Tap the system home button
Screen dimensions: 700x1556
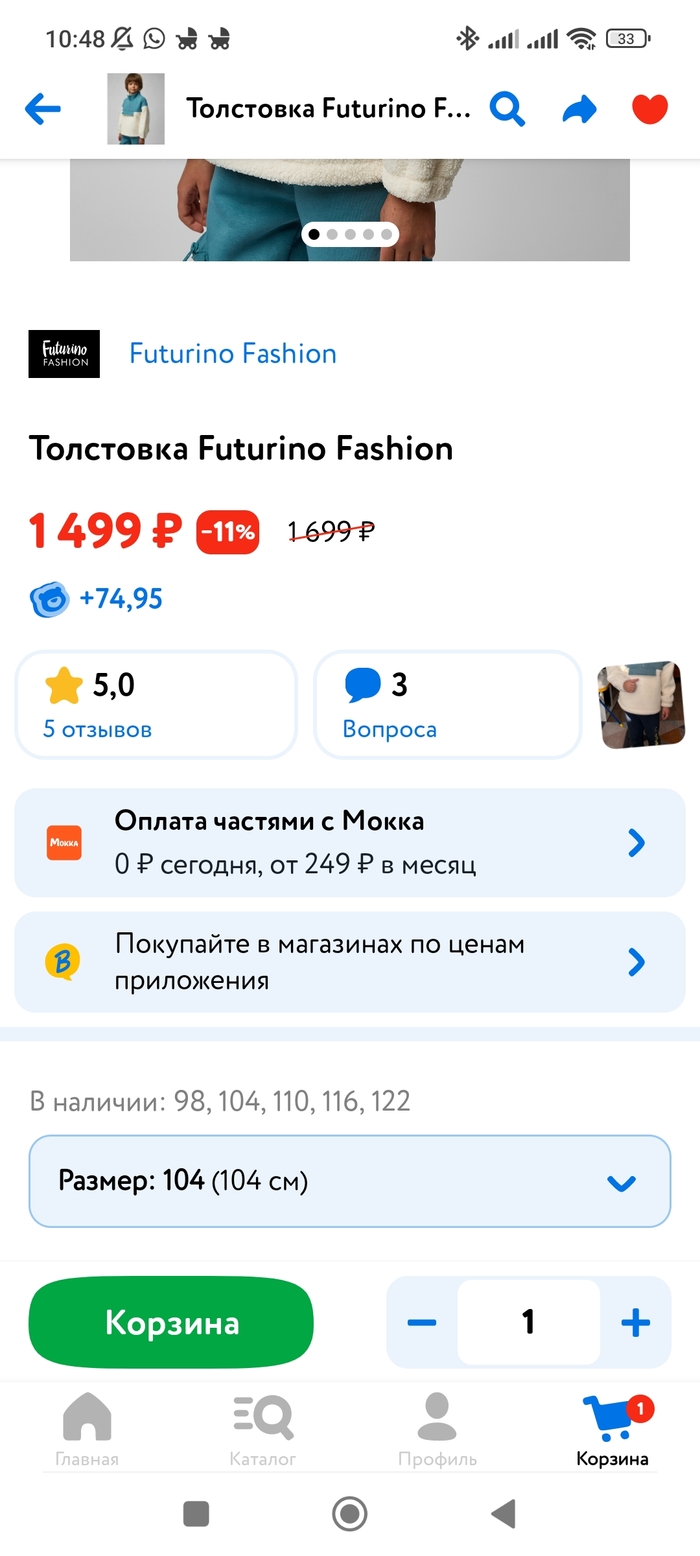click(x=349, y=1514)
